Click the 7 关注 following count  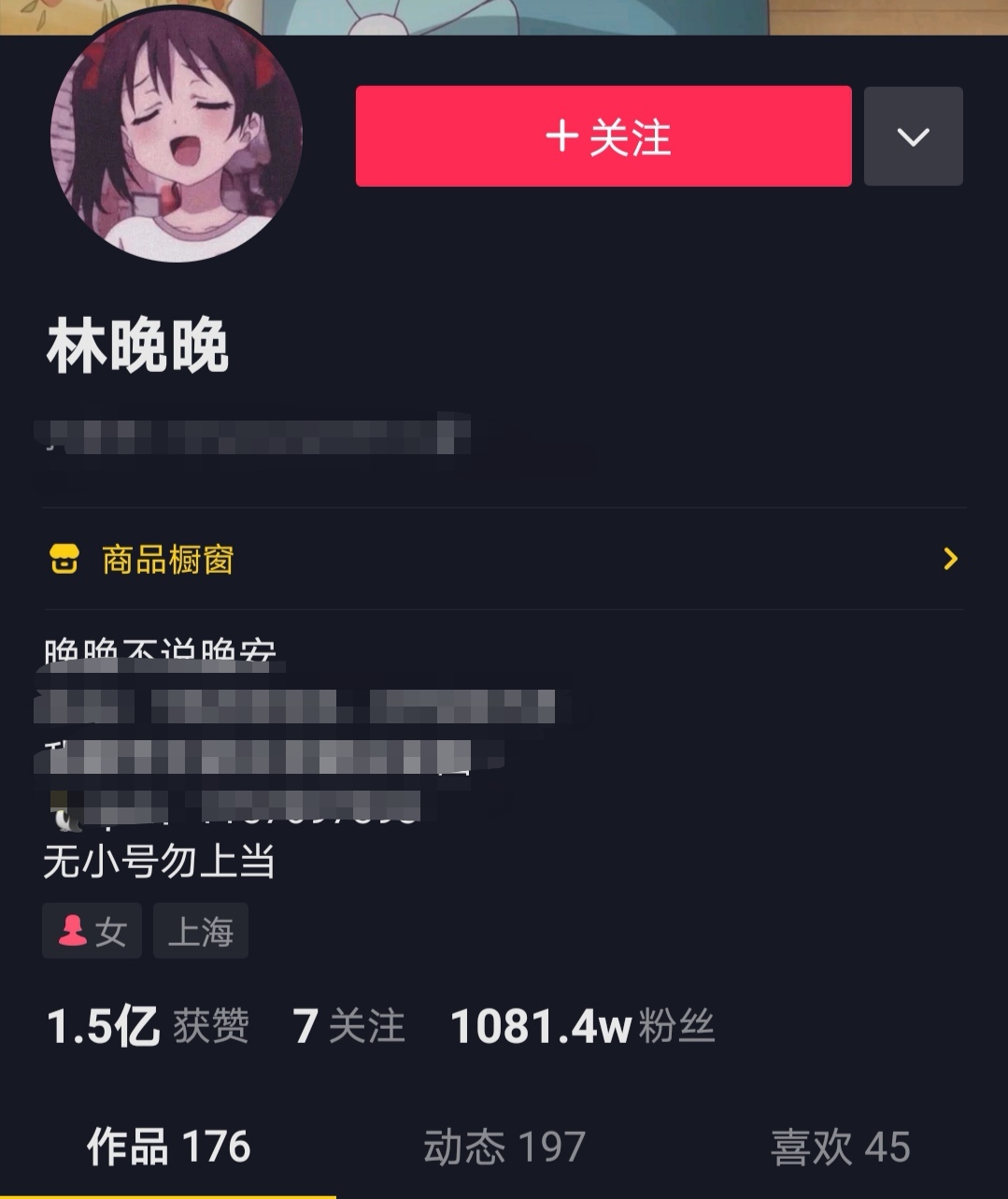coord(348,1026)
